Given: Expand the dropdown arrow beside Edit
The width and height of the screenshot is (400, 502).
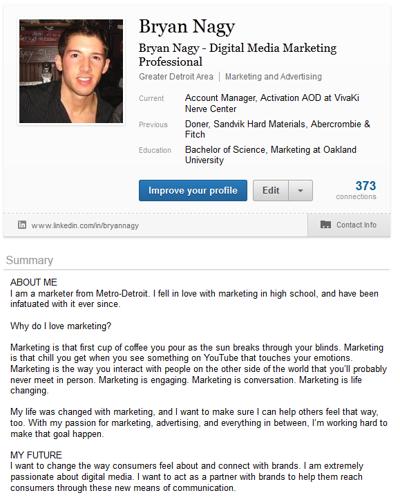Looking at the screenshot, I should coord(301,190).
